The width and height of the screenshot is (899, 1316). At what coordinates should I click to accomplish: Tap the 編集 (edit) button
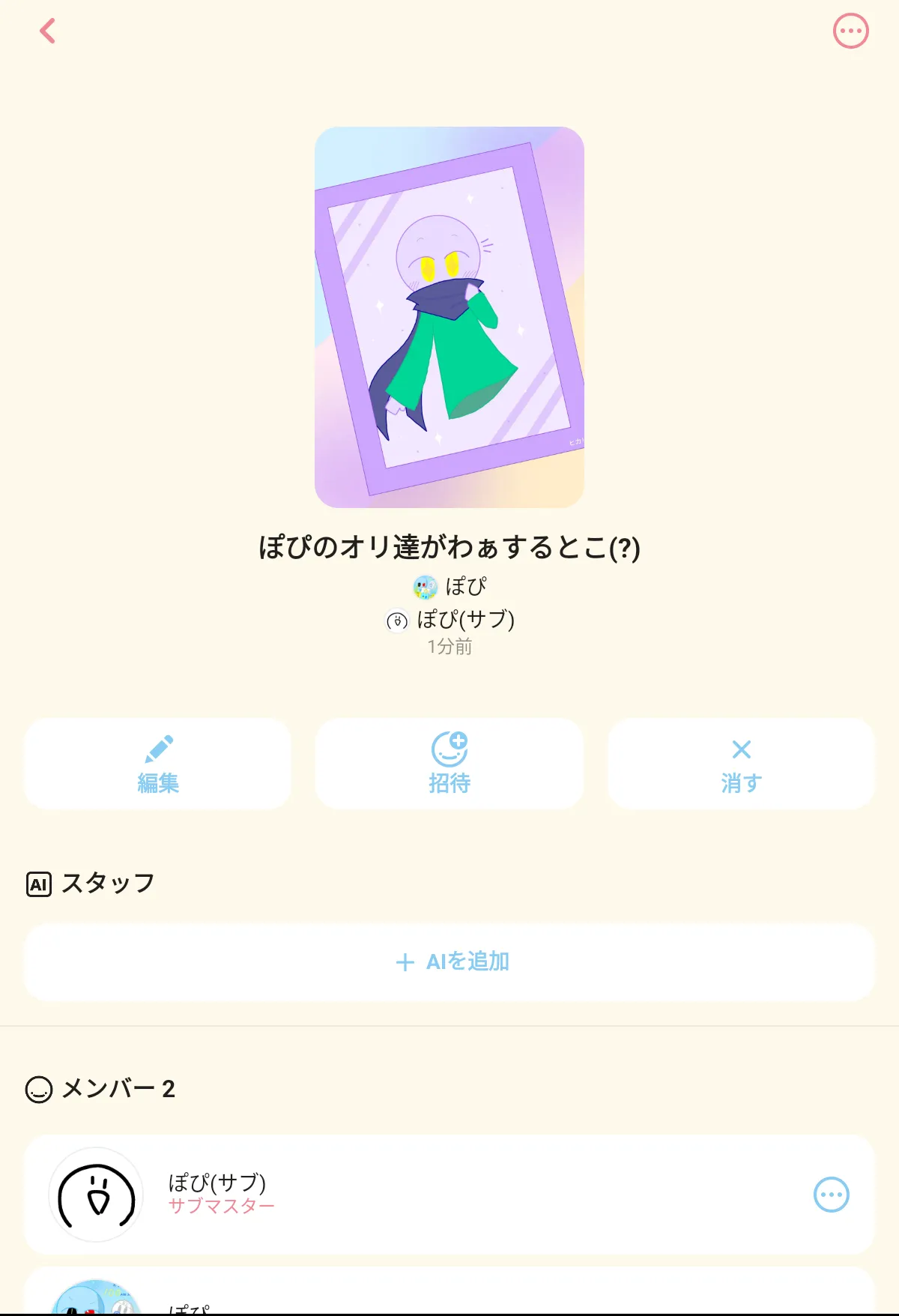point(157,764)
